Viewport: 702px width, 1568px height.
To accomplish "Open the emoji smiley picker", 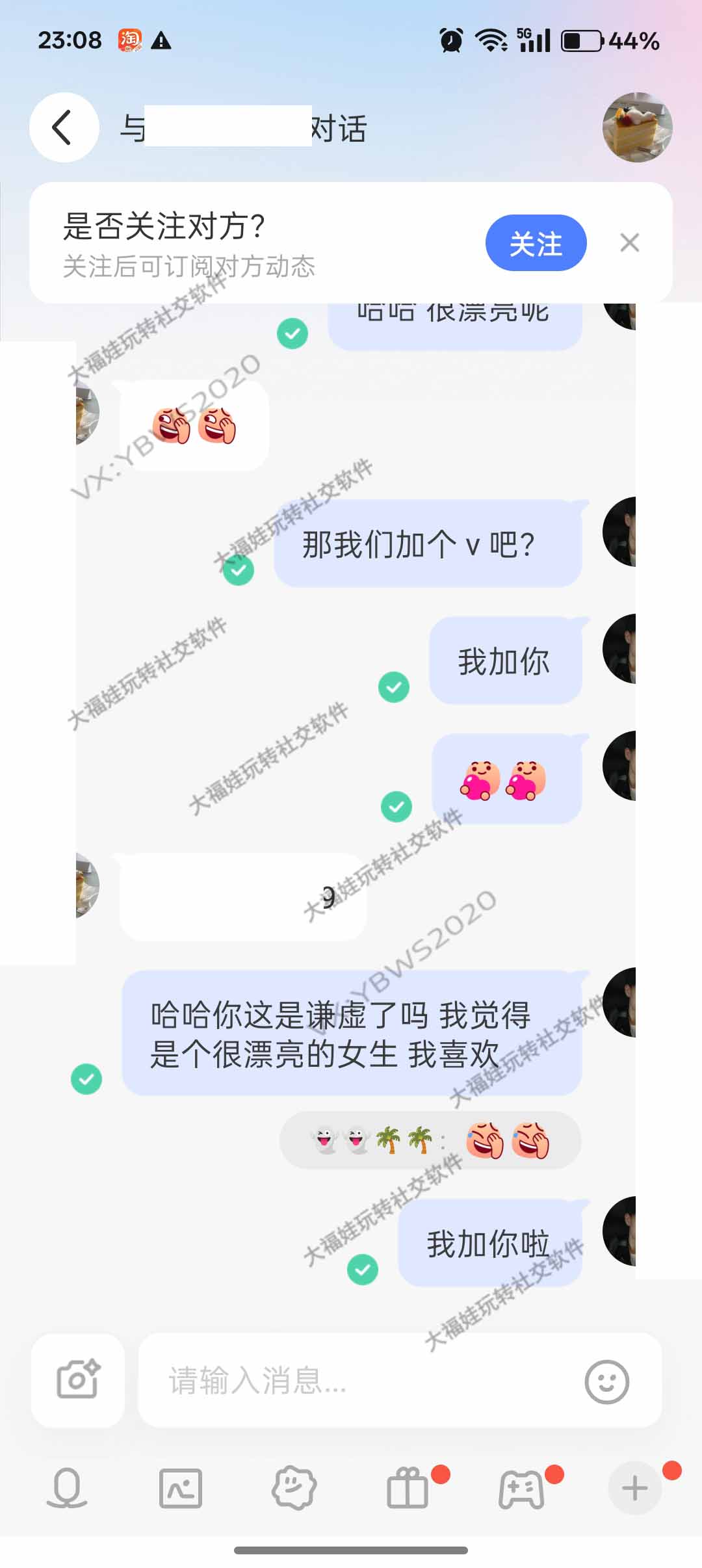I will click(x=606, y=1381).
